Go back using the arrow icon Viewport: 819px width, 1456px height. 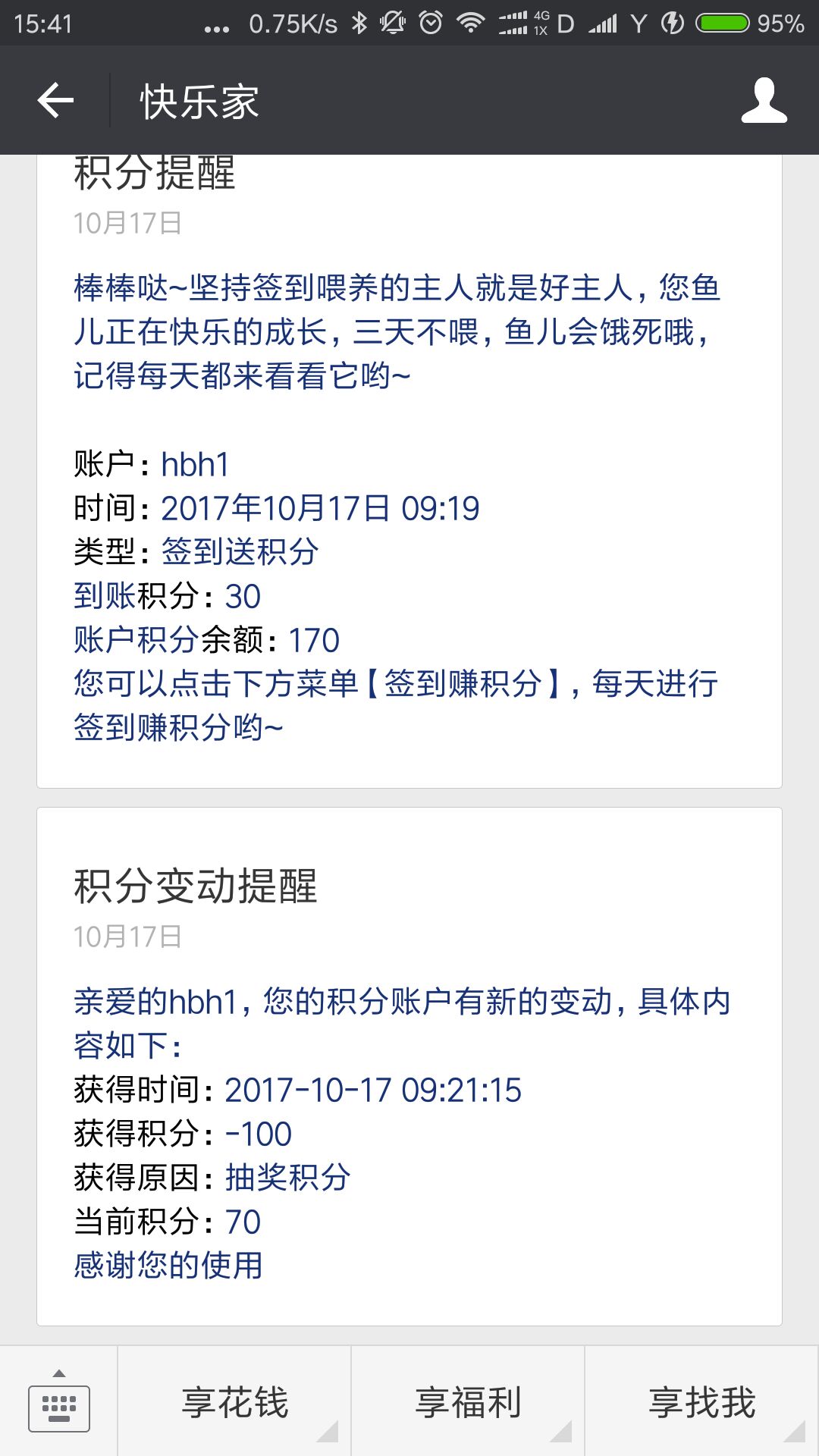(56, 101)
